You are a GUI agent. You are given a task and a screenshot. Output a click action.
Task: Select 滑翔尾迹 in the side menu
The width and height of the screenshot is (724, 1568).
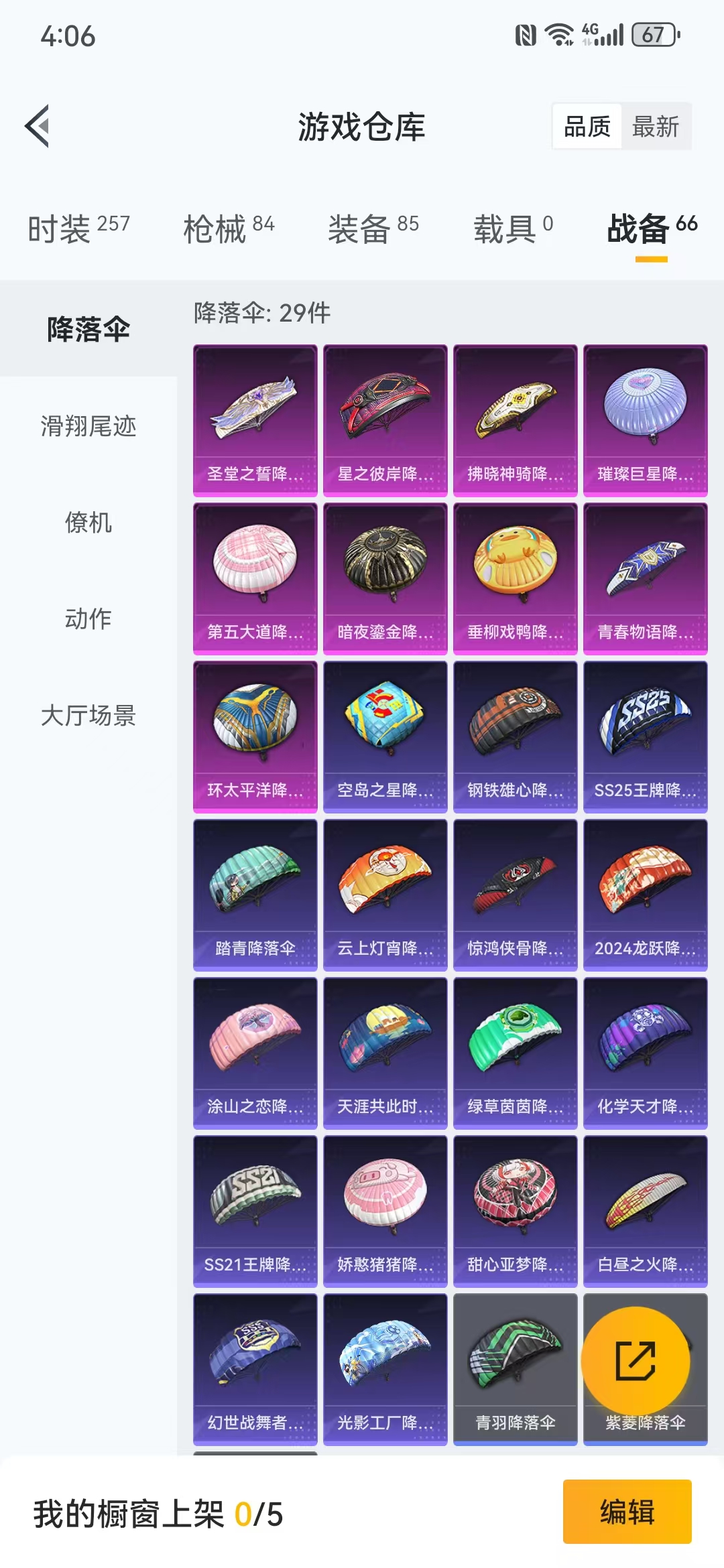click(x=88, y=426)
